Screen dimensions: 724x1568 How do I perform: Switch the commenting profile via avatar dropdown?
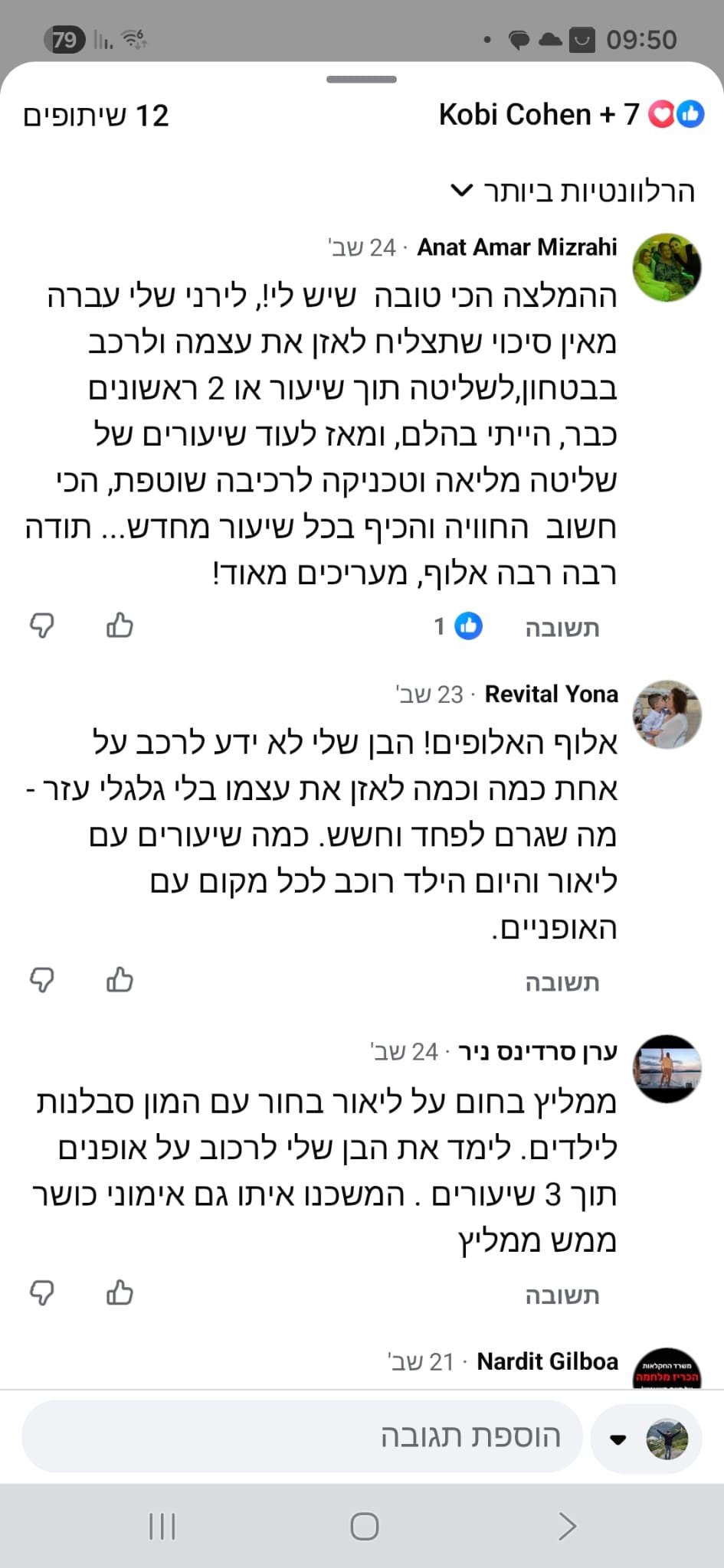[x=646, y=1439]
